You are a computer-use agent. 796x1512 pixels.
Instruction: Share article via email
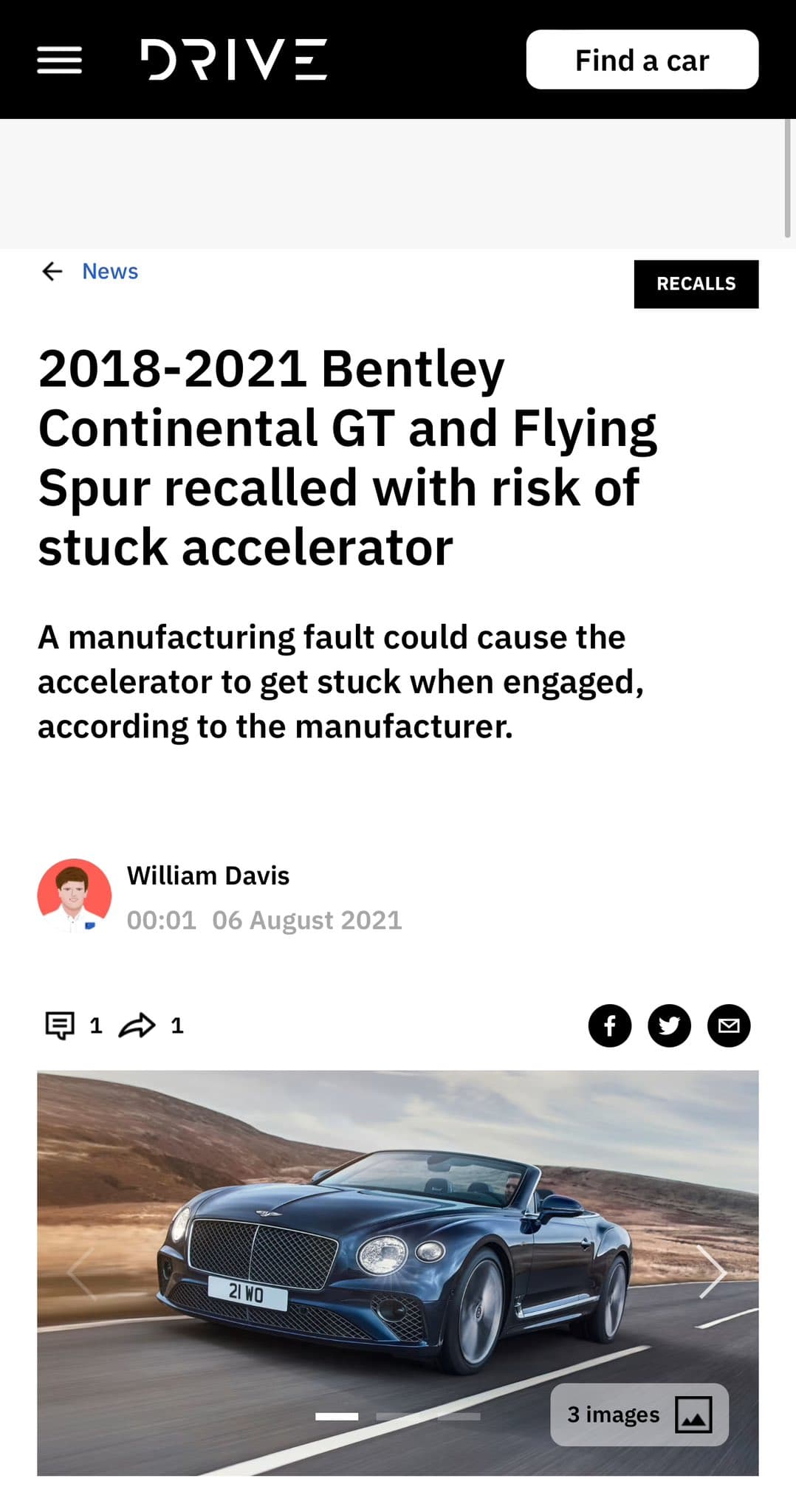click(x=729, y=1025)
